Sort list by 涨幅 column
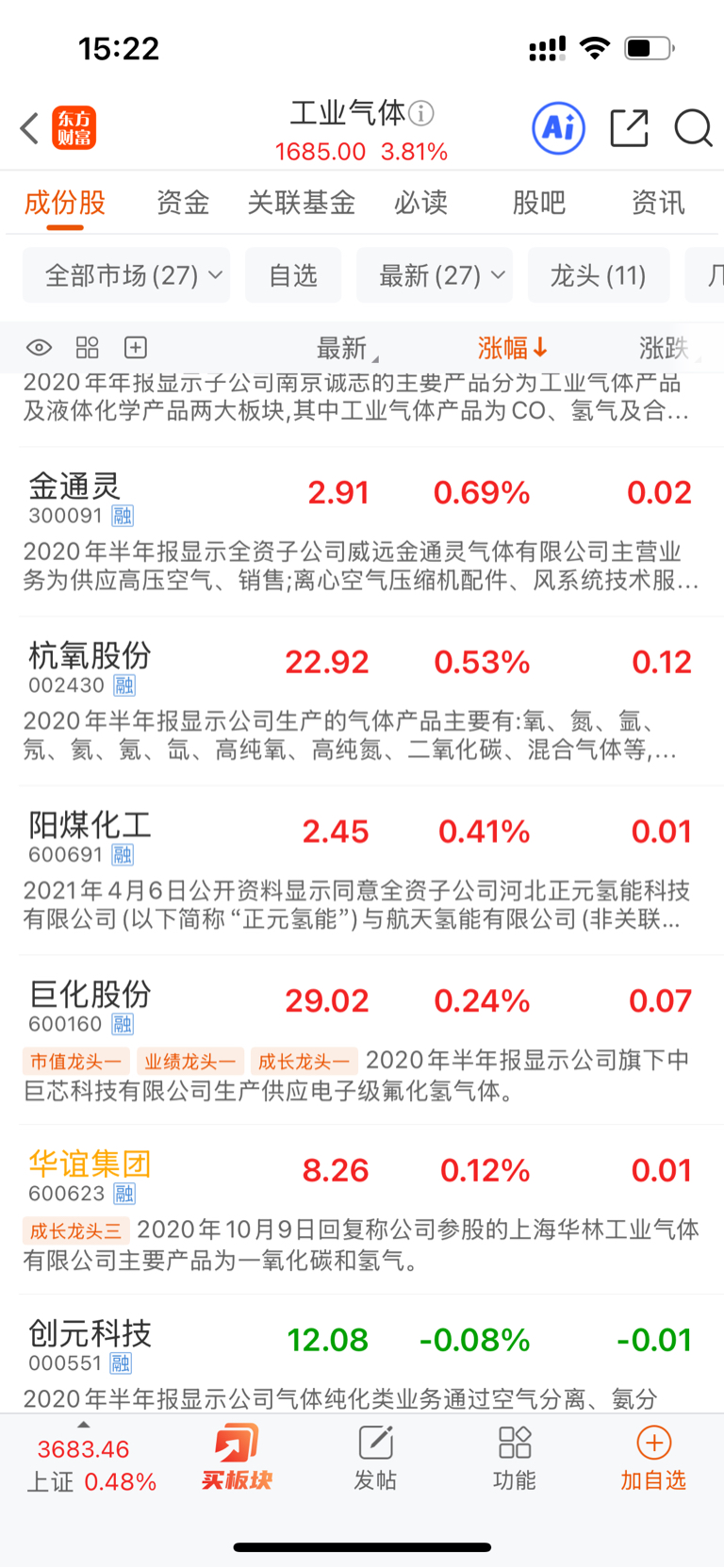724x1568 pixels. click(512, 348)
